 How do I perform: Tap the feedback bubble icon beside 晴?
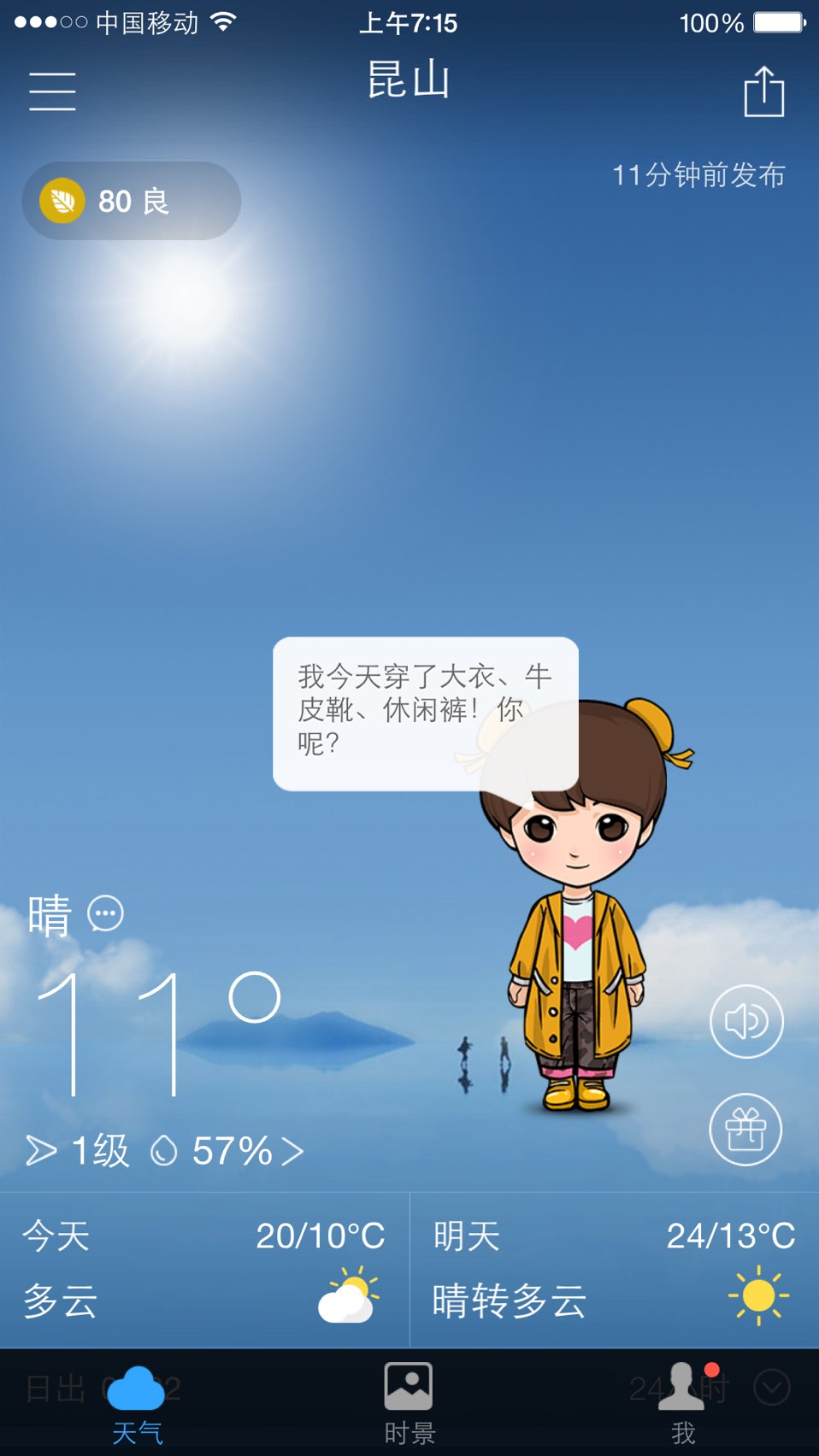pos(106,914)
